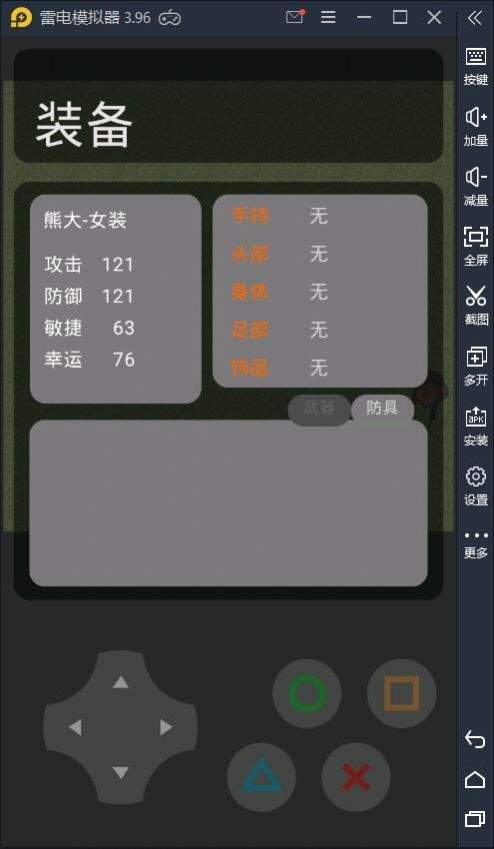Screen dimensions: 494x849
Task: Go back with the sidebar back arrow
Action: point(475,739)
